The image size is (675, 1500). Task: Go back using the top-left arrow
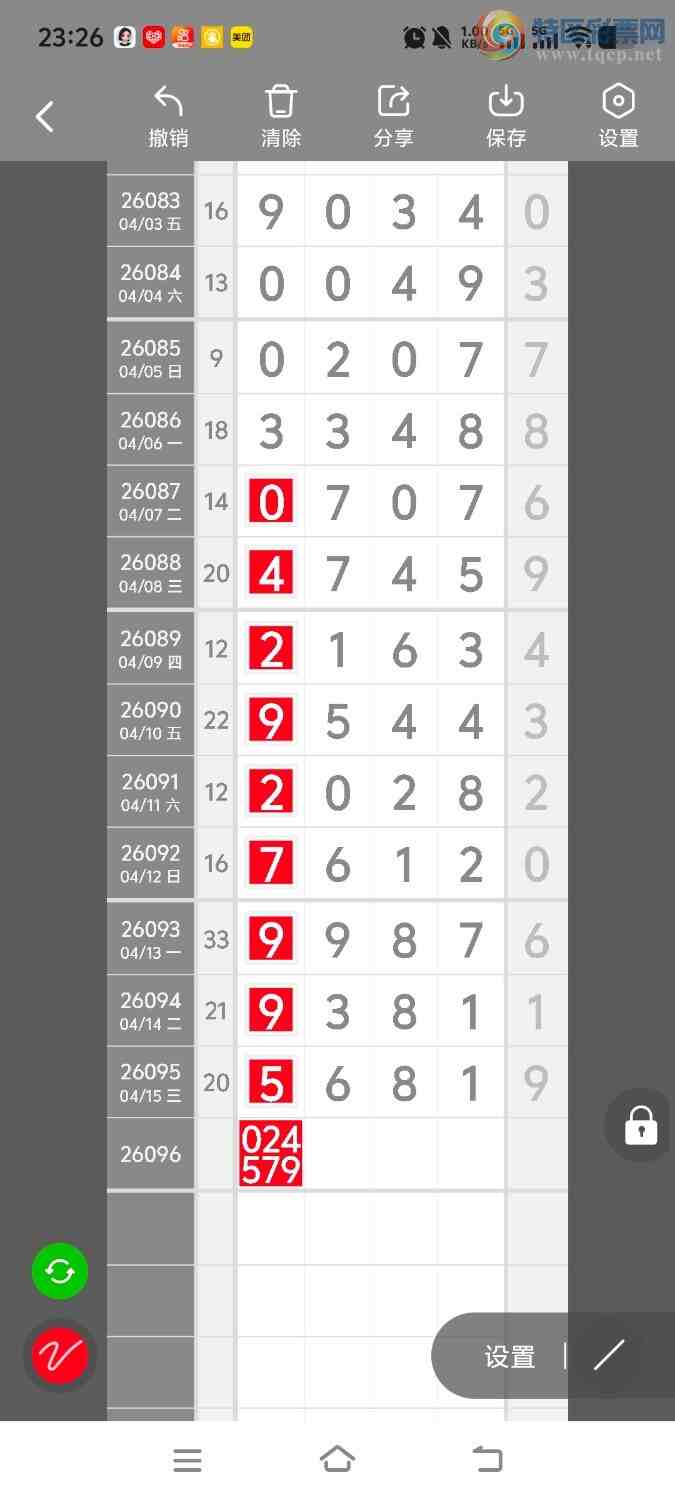45,117
